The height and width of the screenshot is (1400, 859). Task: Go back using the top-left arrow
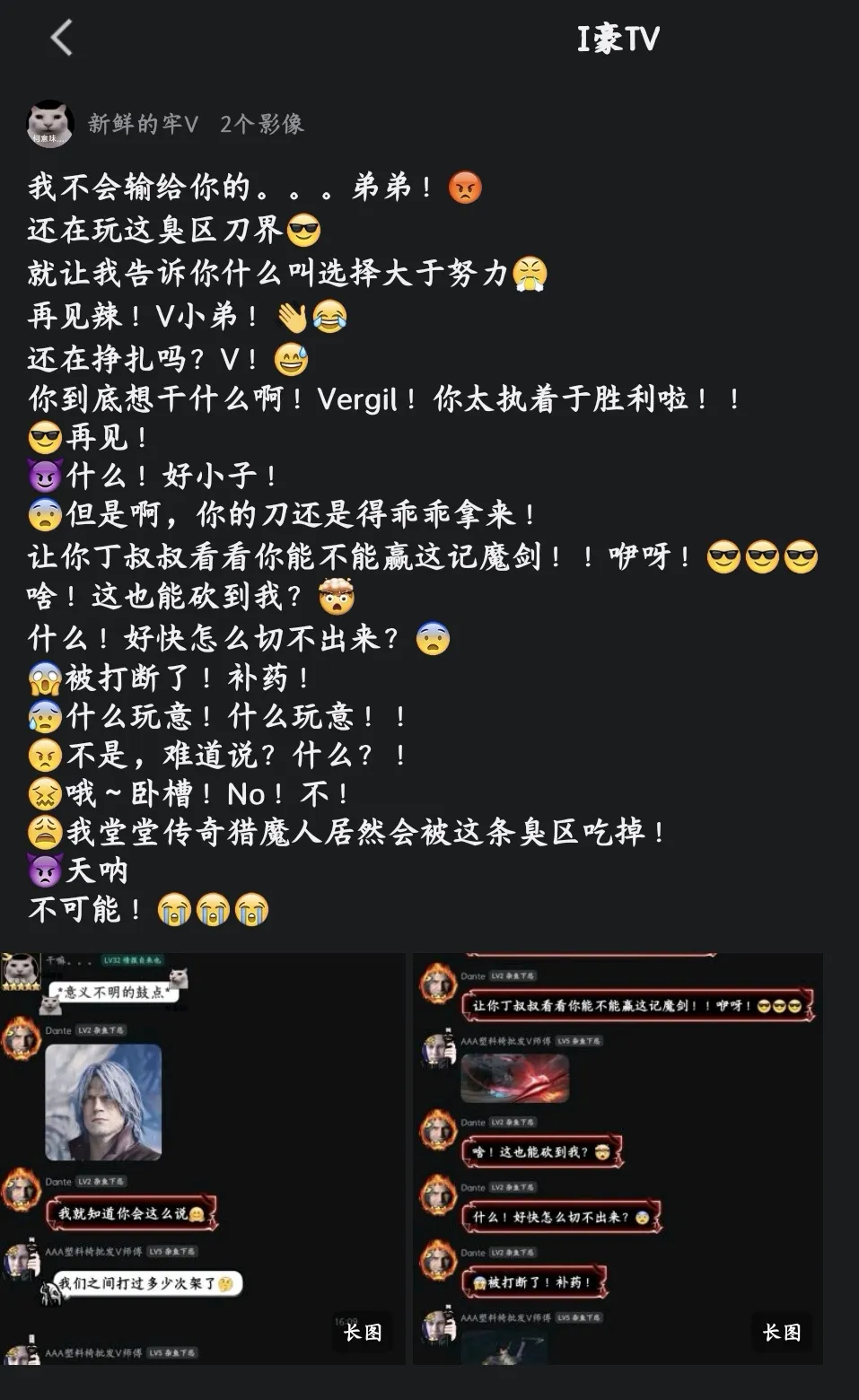(61, 38)
